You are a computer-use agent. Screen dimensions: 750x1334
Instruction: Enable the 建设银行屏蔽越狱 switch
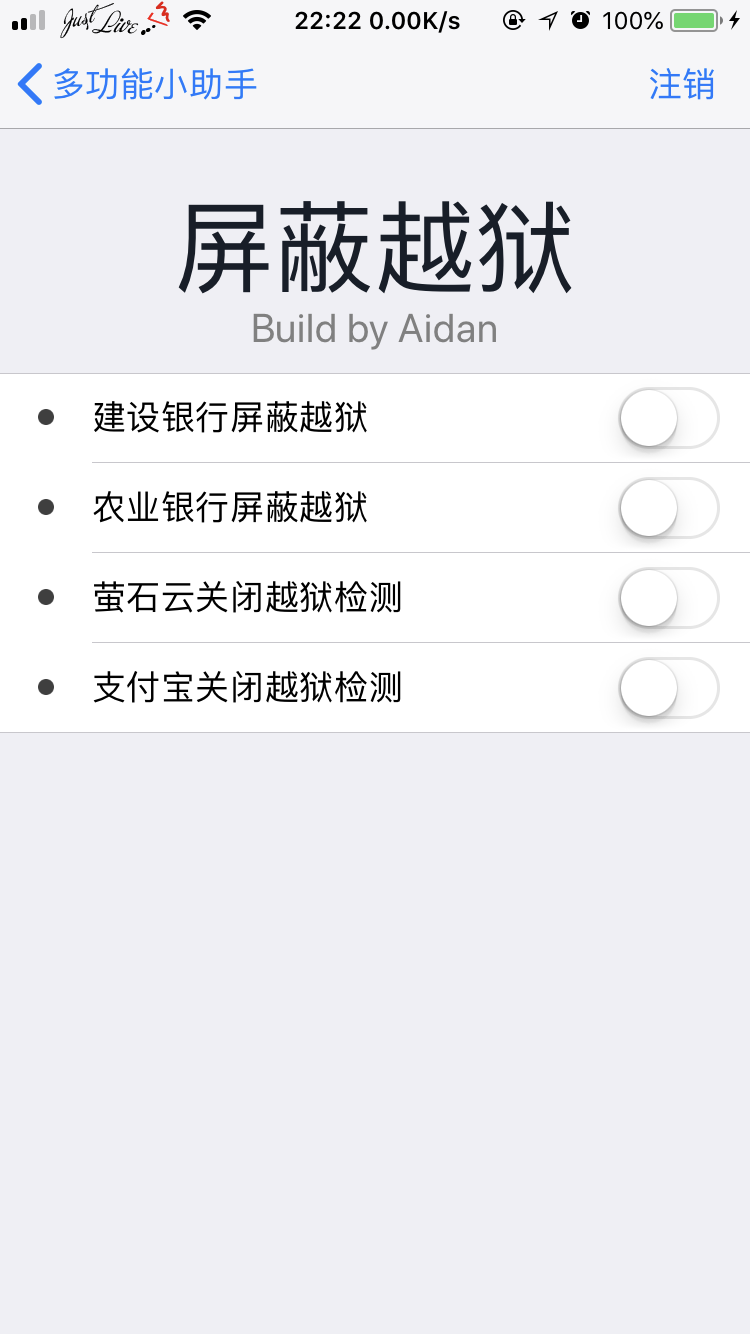[x=668, y=418]
